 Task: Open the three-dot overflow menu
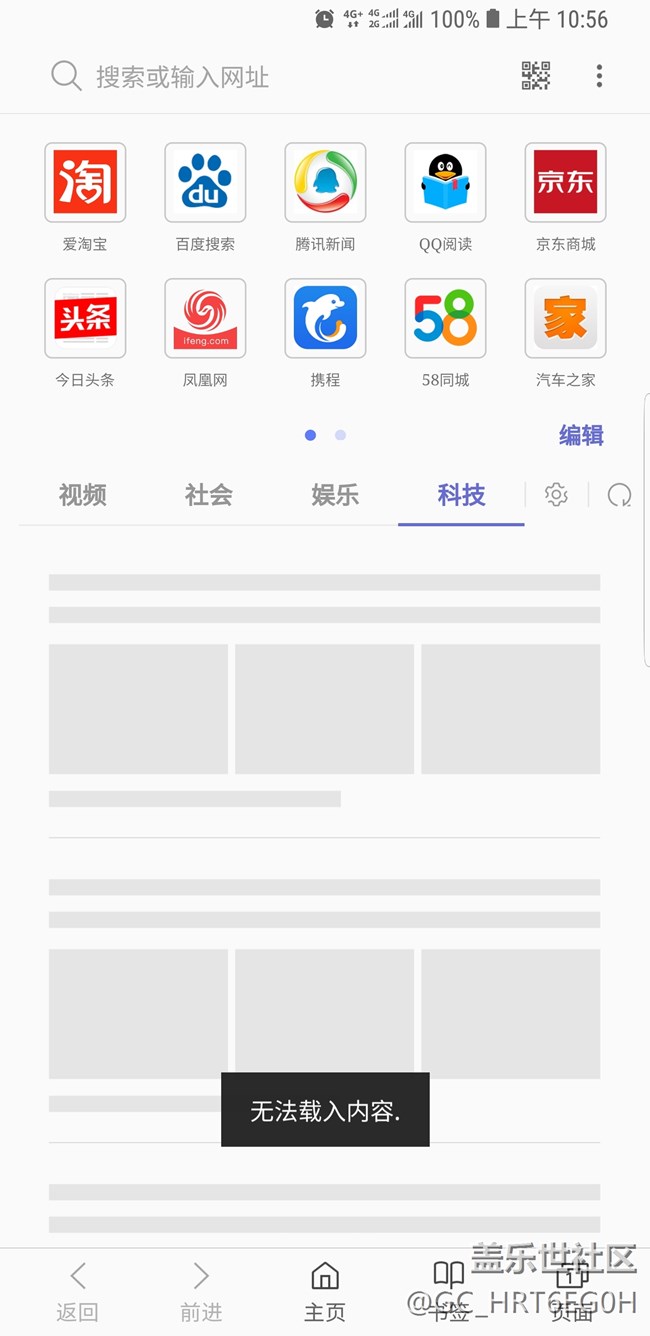[599, 76]
